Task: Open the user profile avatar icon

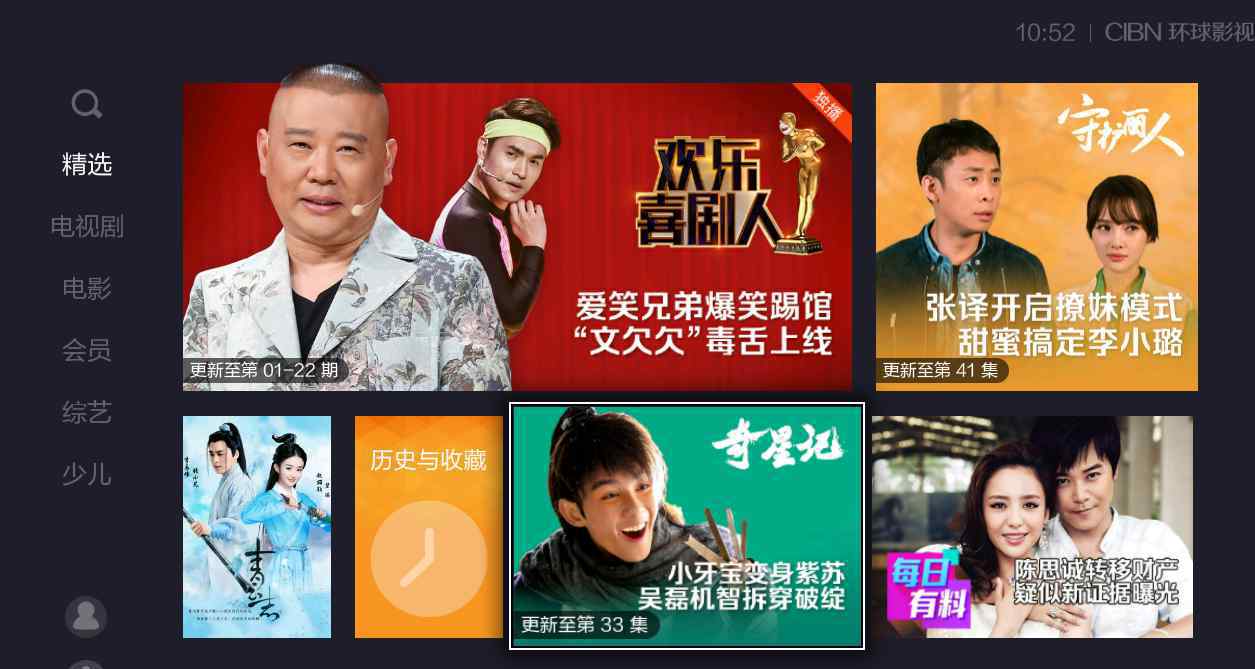Action: pos(86,617)
